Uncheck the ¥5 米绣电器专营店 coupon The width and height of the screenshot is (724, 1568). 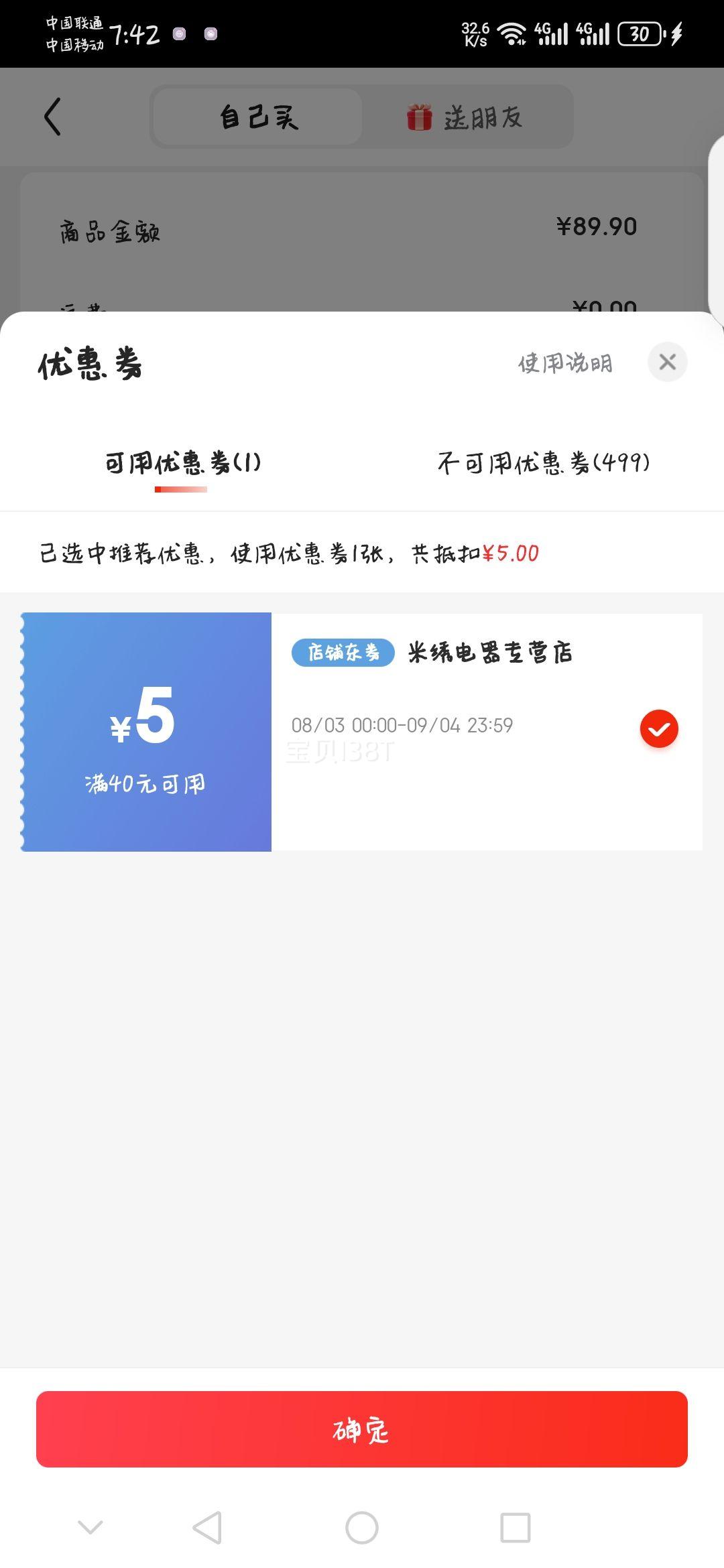click(659, 728)
